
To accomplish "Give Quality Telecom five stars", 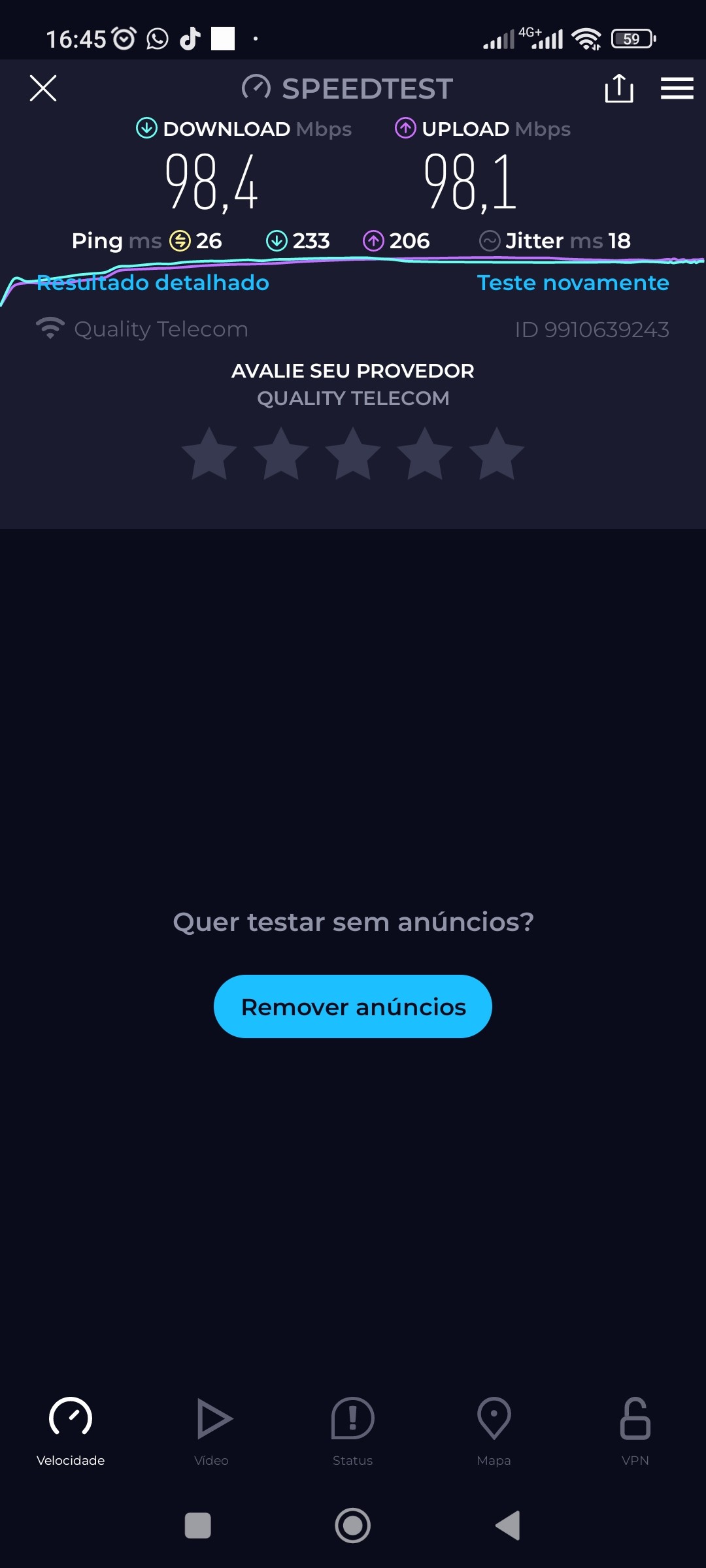I will 497,454.
